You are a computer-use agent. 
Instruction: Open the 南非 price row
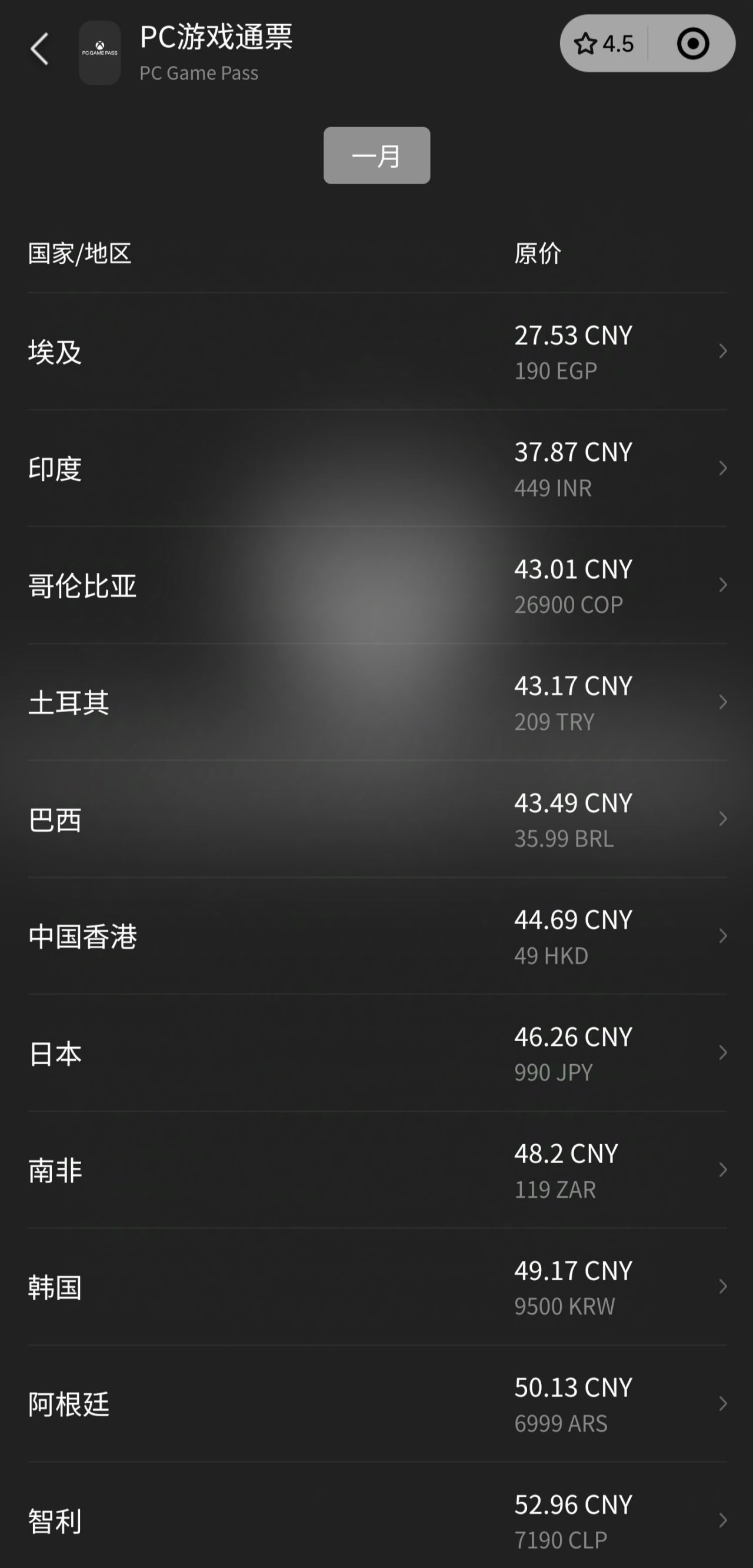(377, 1170)
